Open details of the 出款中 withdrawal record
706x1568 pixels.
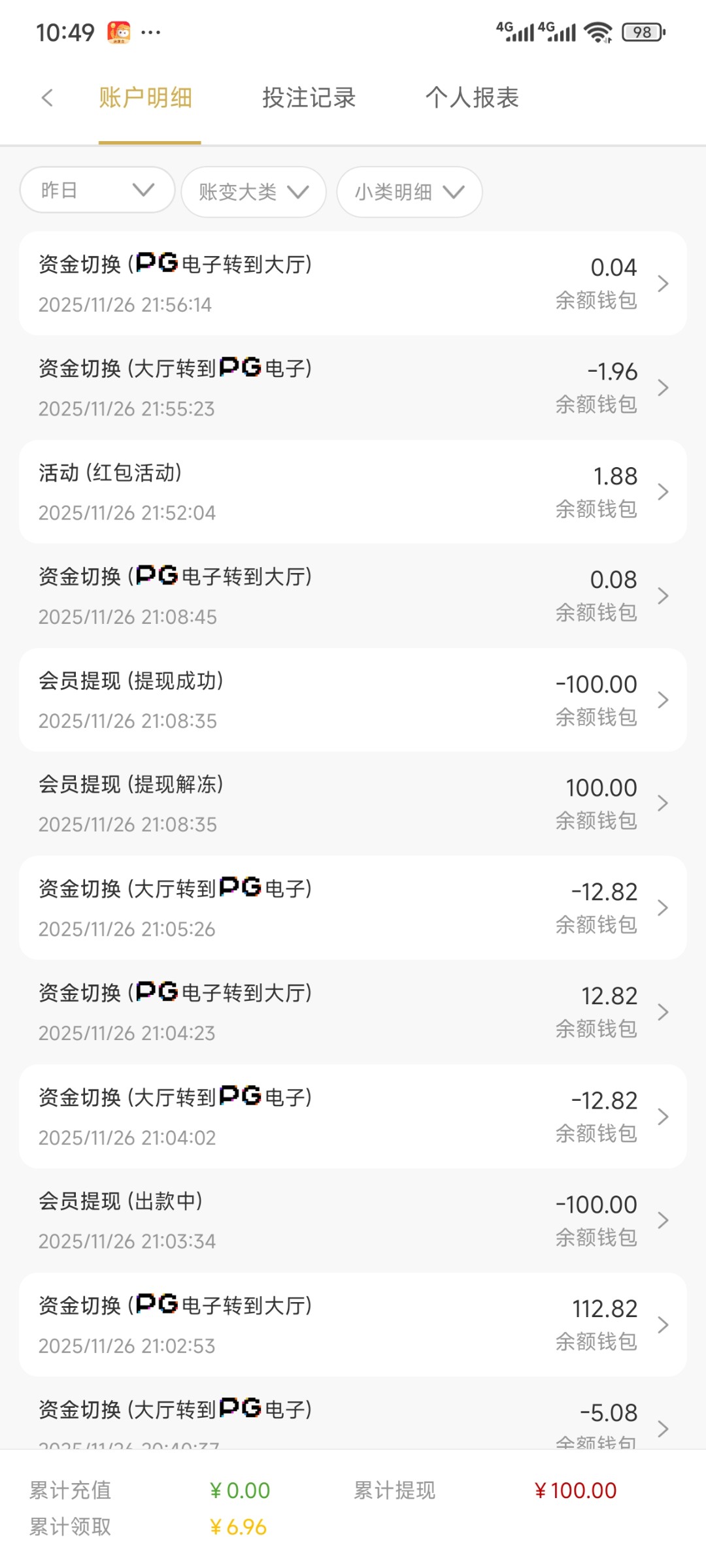(353, 1220)
